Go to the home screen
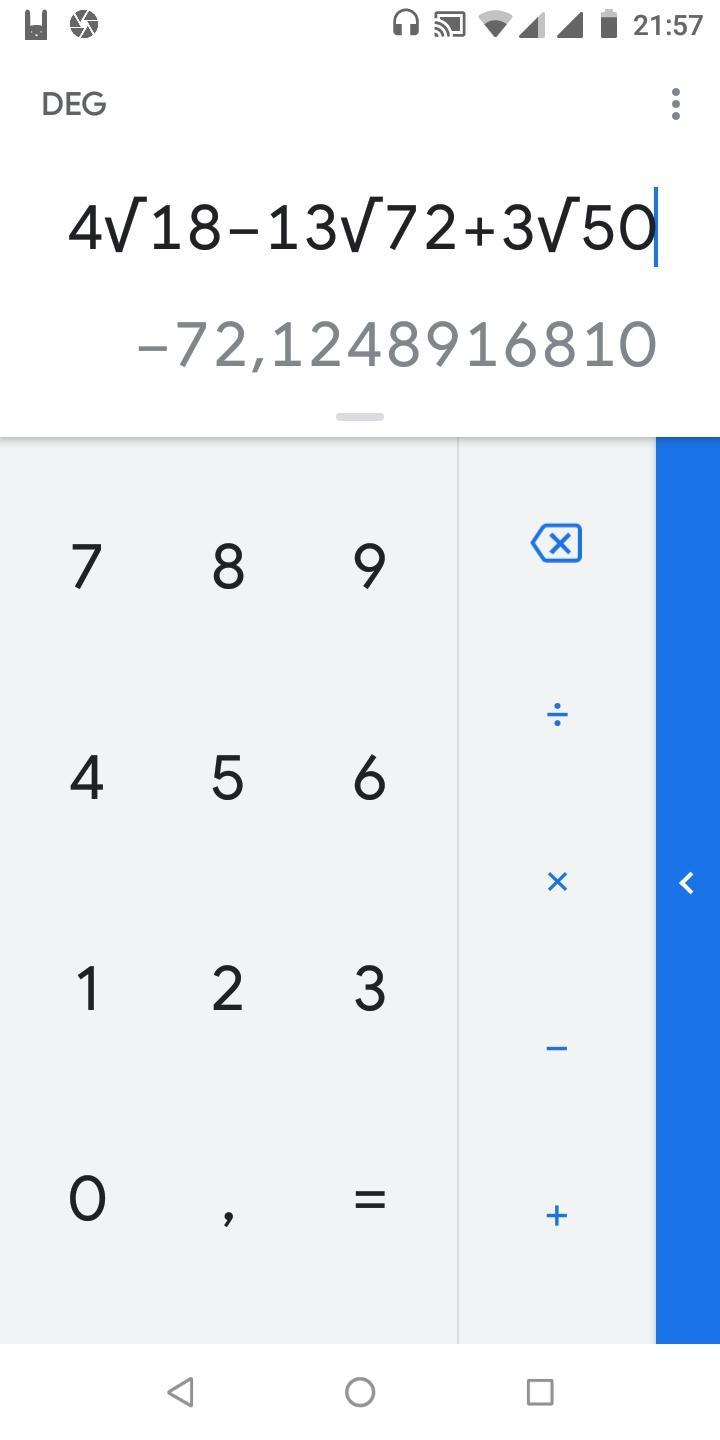Image resolution: width=720 pixels, height=1440 pixels. coord(360,1392)
